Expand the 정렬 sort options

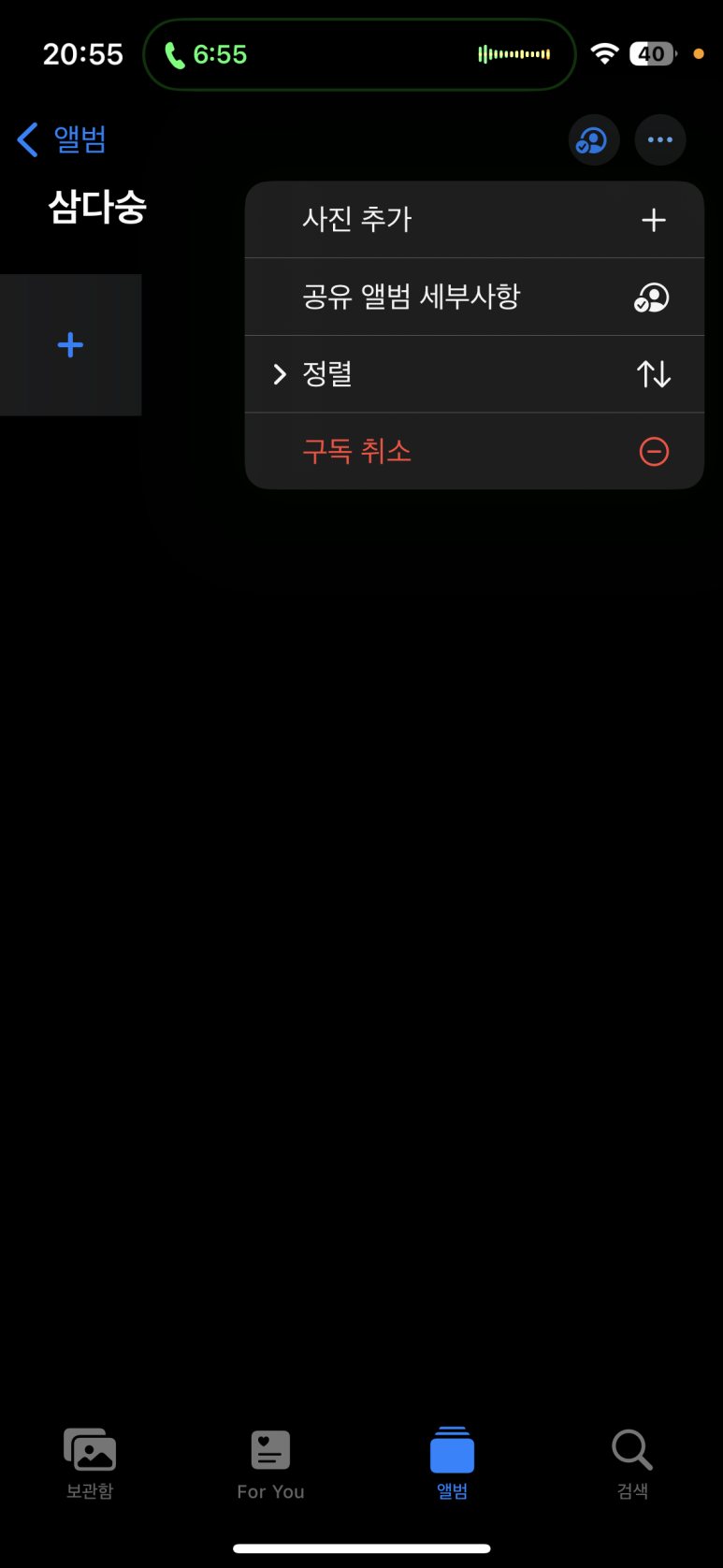pyautogui.click(x=473, y=374)
